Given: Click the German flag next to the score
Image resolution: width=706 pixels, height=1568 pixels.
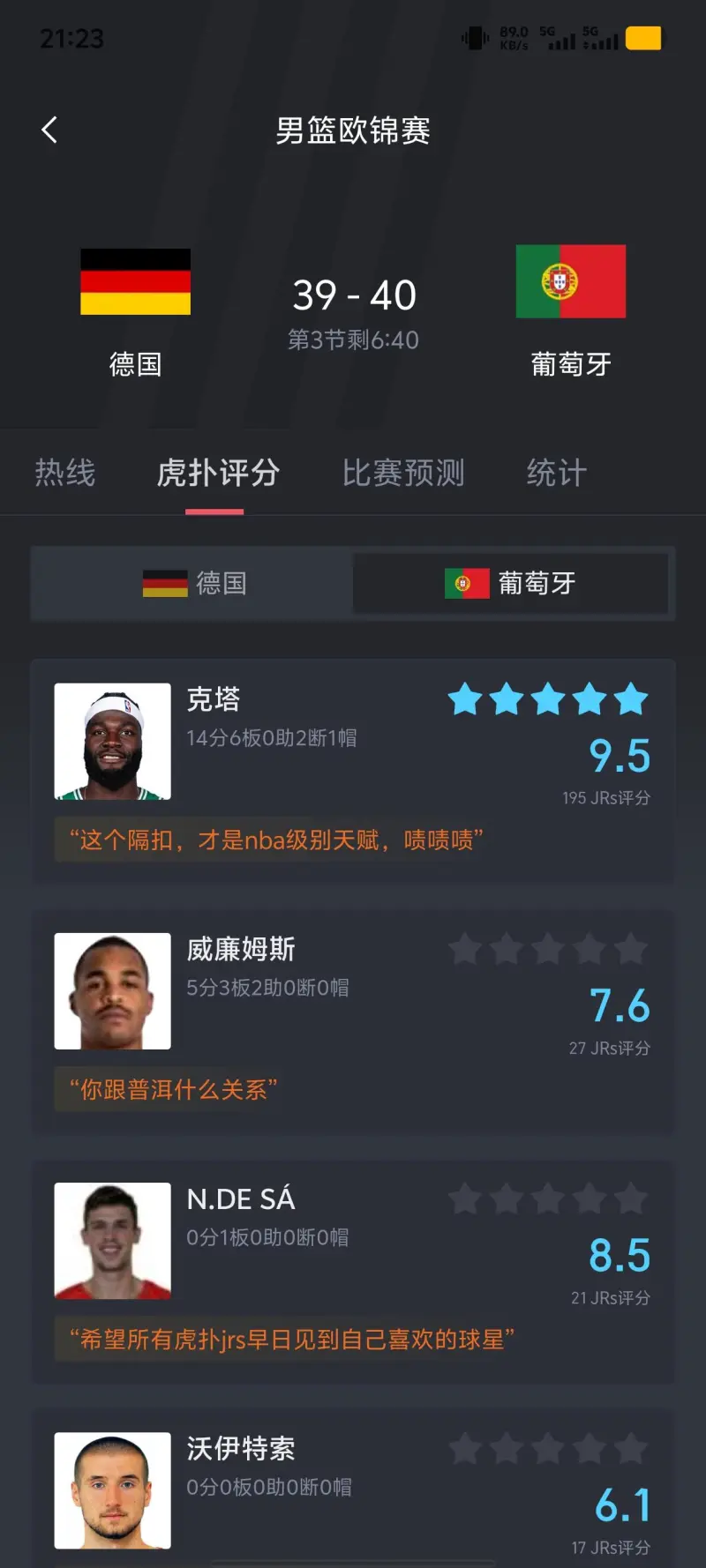Looking at the screenshot, I should (135, 280).
